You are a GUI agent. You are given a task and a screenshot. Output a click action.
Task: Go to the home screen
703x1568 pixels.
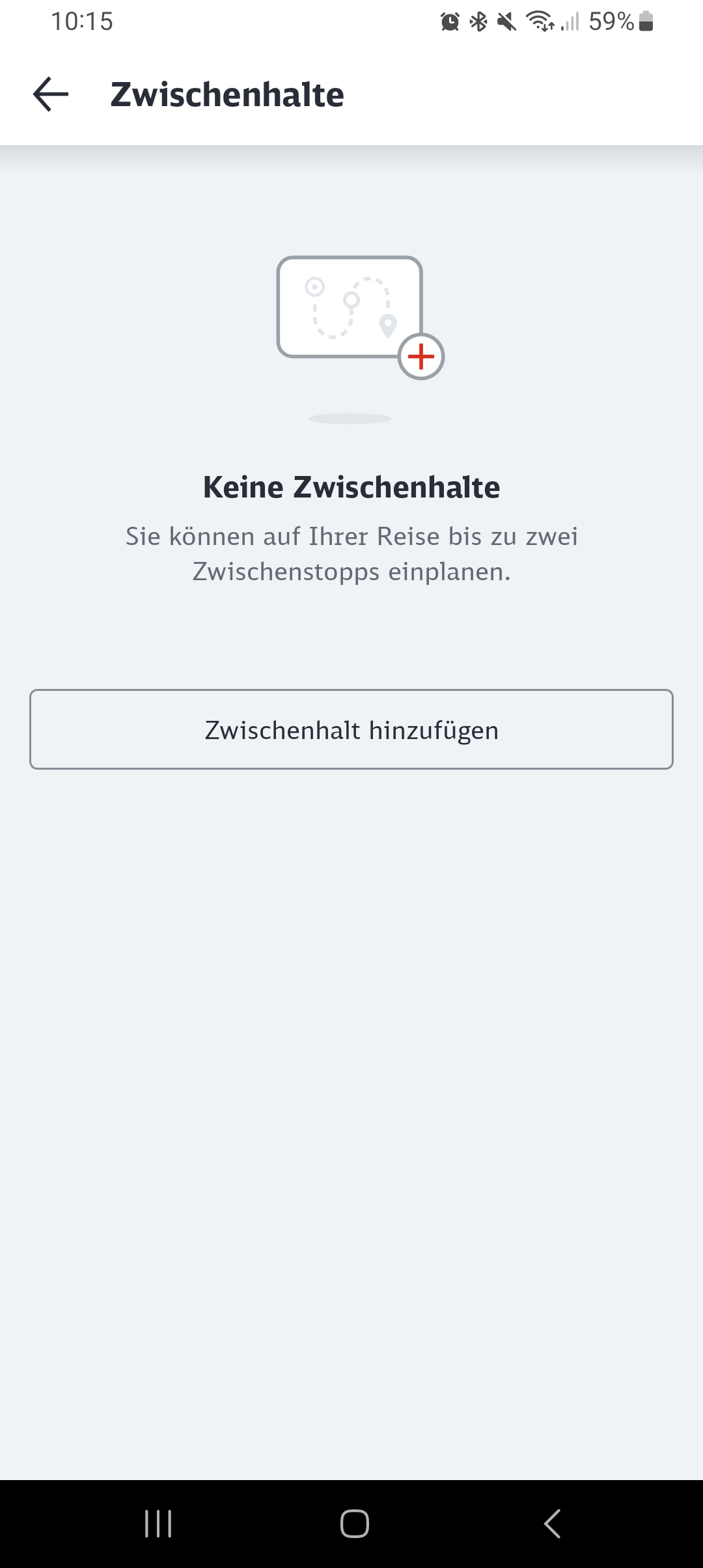[355, 1524]
